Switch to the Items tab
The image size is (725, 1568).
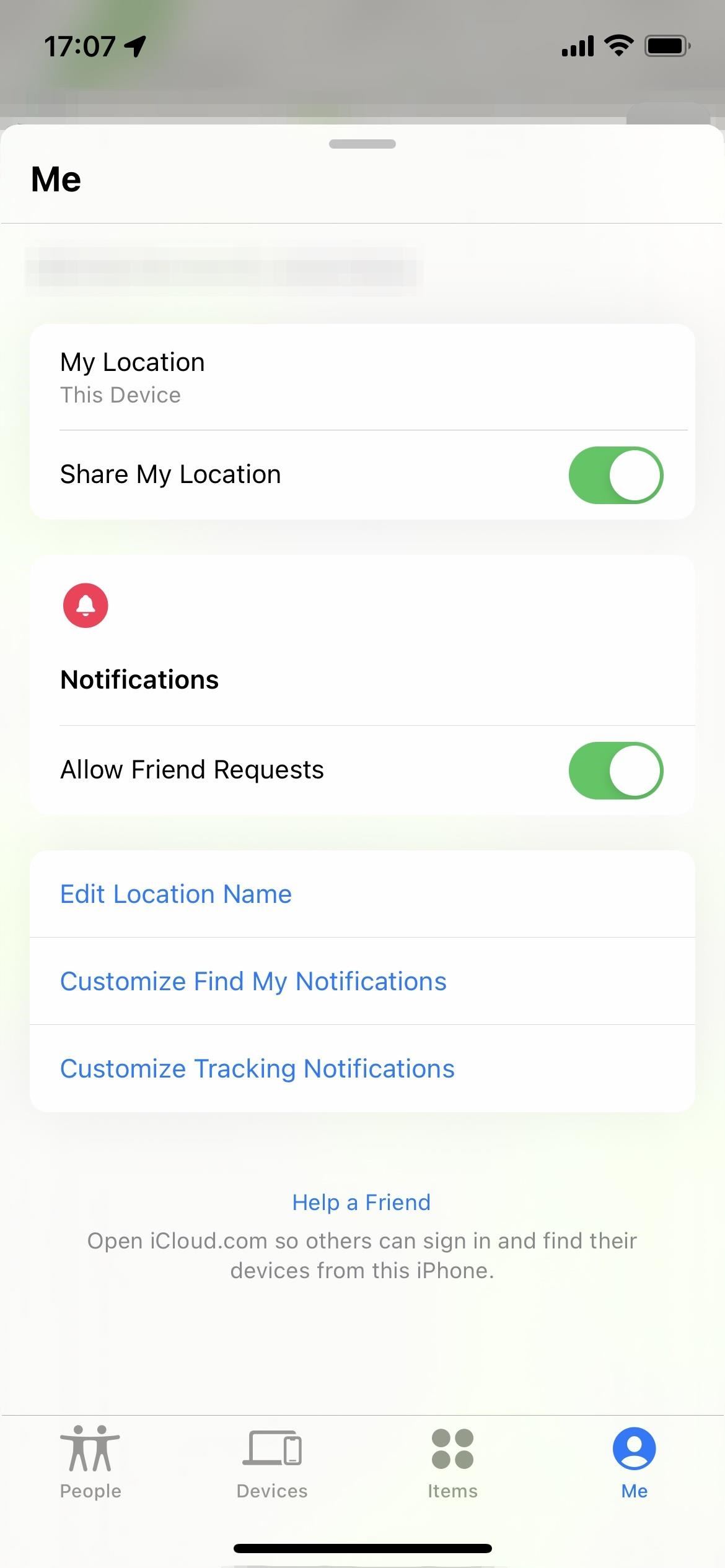pyautogui.click(x=453, y=1463)
